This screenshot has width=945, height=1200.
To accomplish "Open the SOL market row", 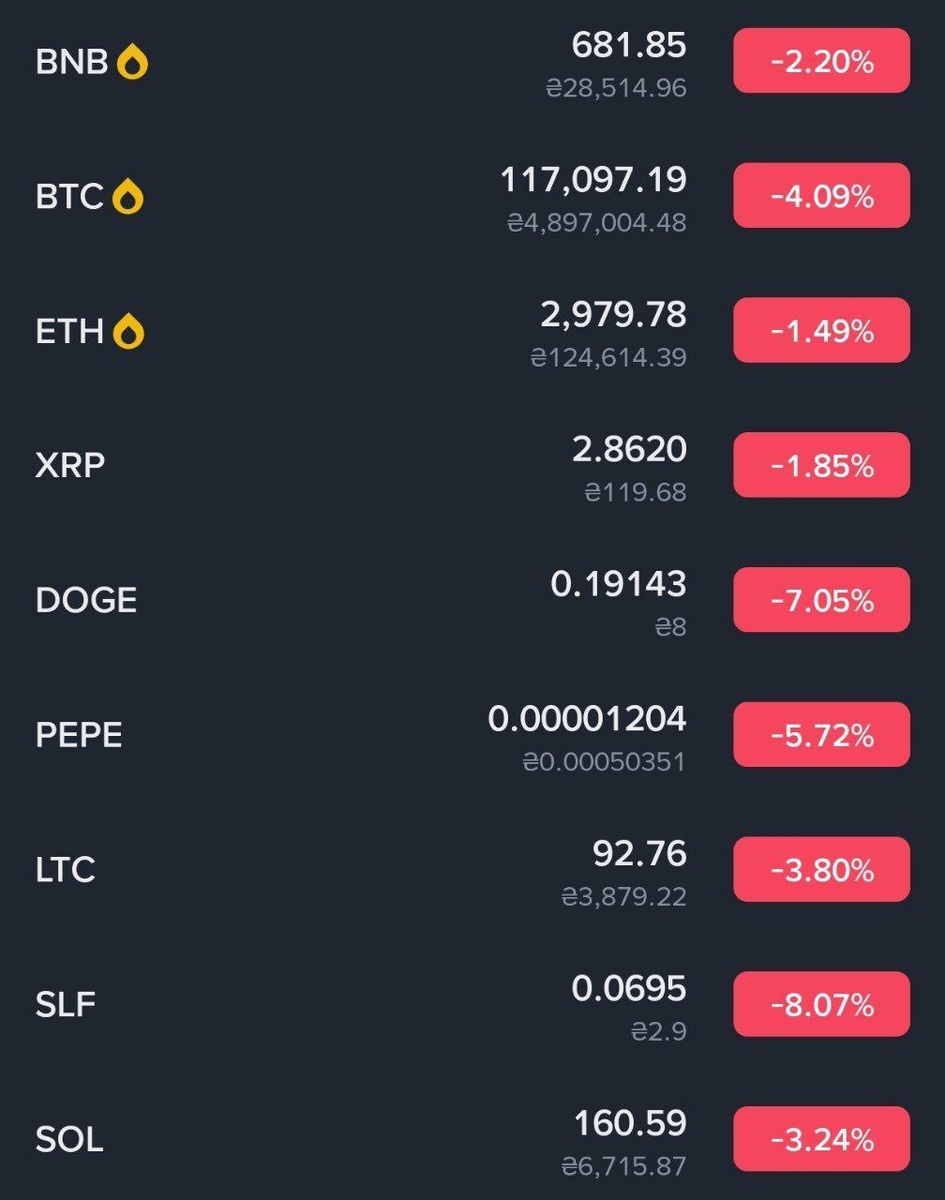I will tap(70, 1139).
